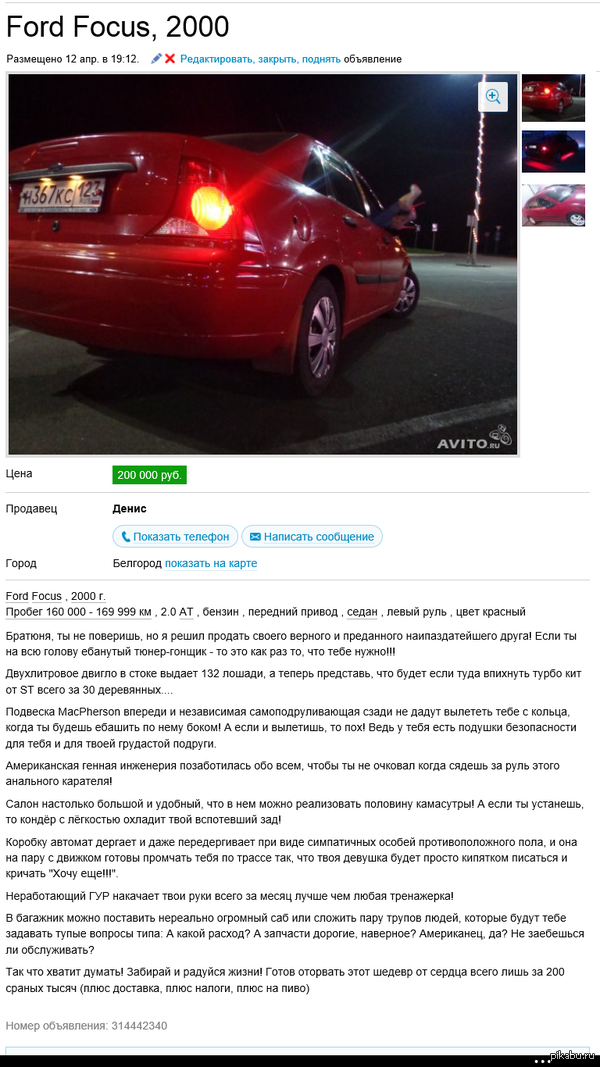This screenshot has width=600, height=1067.
Task: Zoom into the main car photo
Action: point(493,96)
